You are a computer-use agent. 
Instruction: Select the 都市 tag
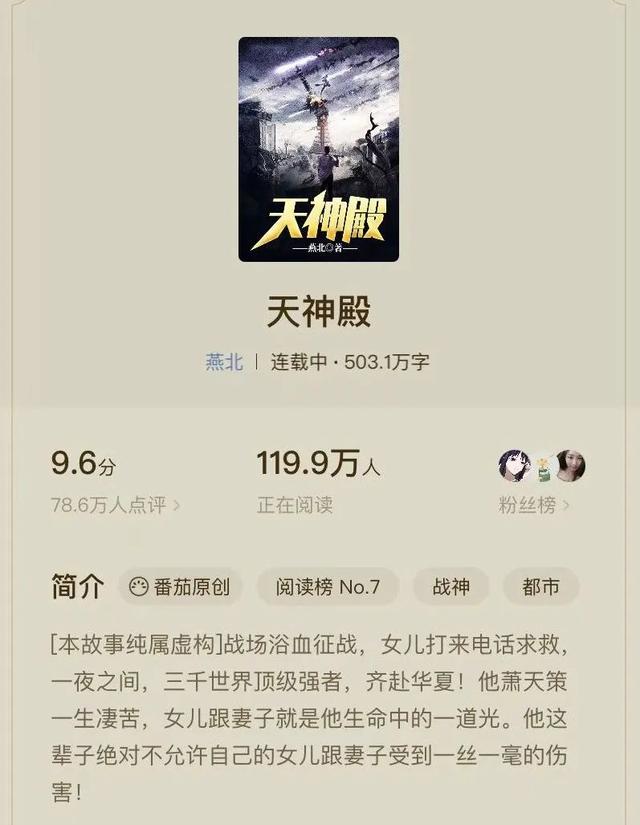(x=541, y=587)
